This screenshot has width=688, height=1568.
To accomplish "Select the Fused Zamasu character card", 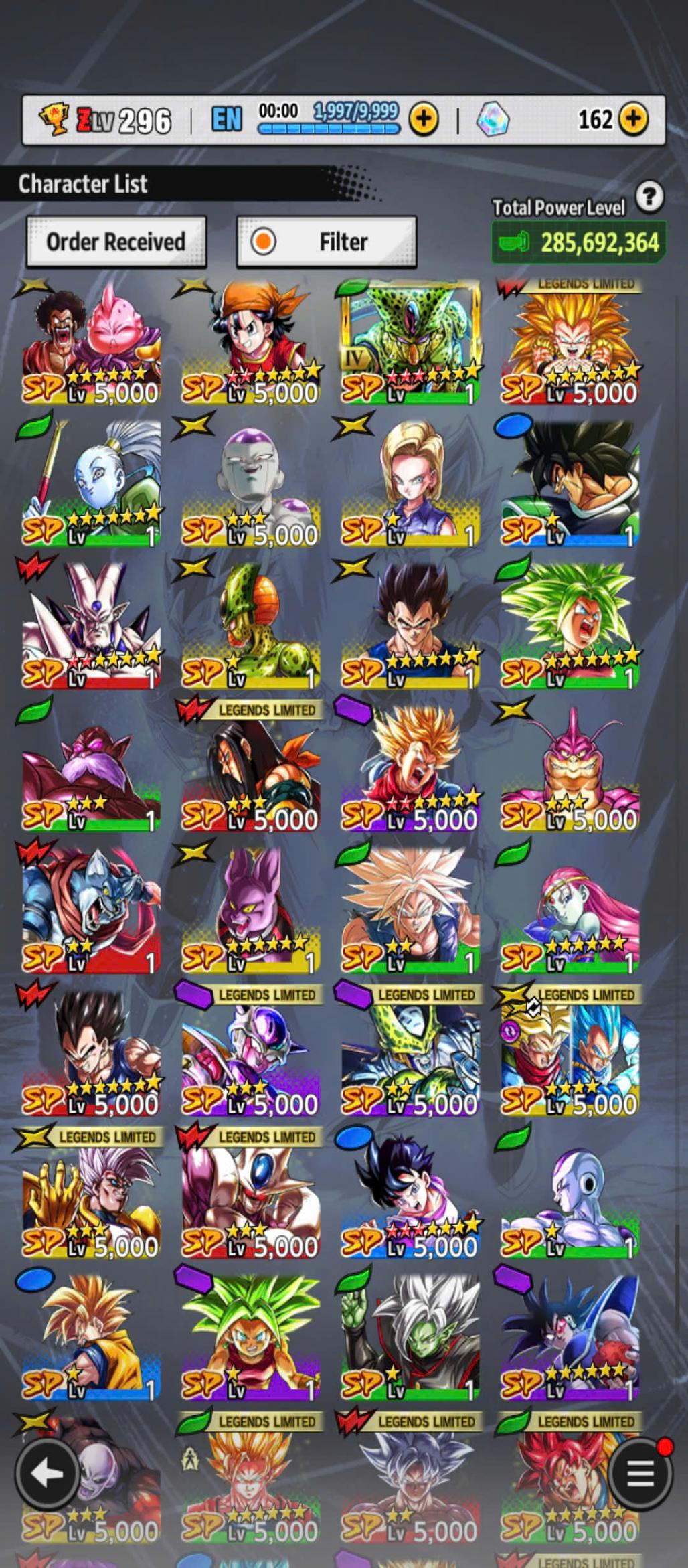I will click(410, 1339).
